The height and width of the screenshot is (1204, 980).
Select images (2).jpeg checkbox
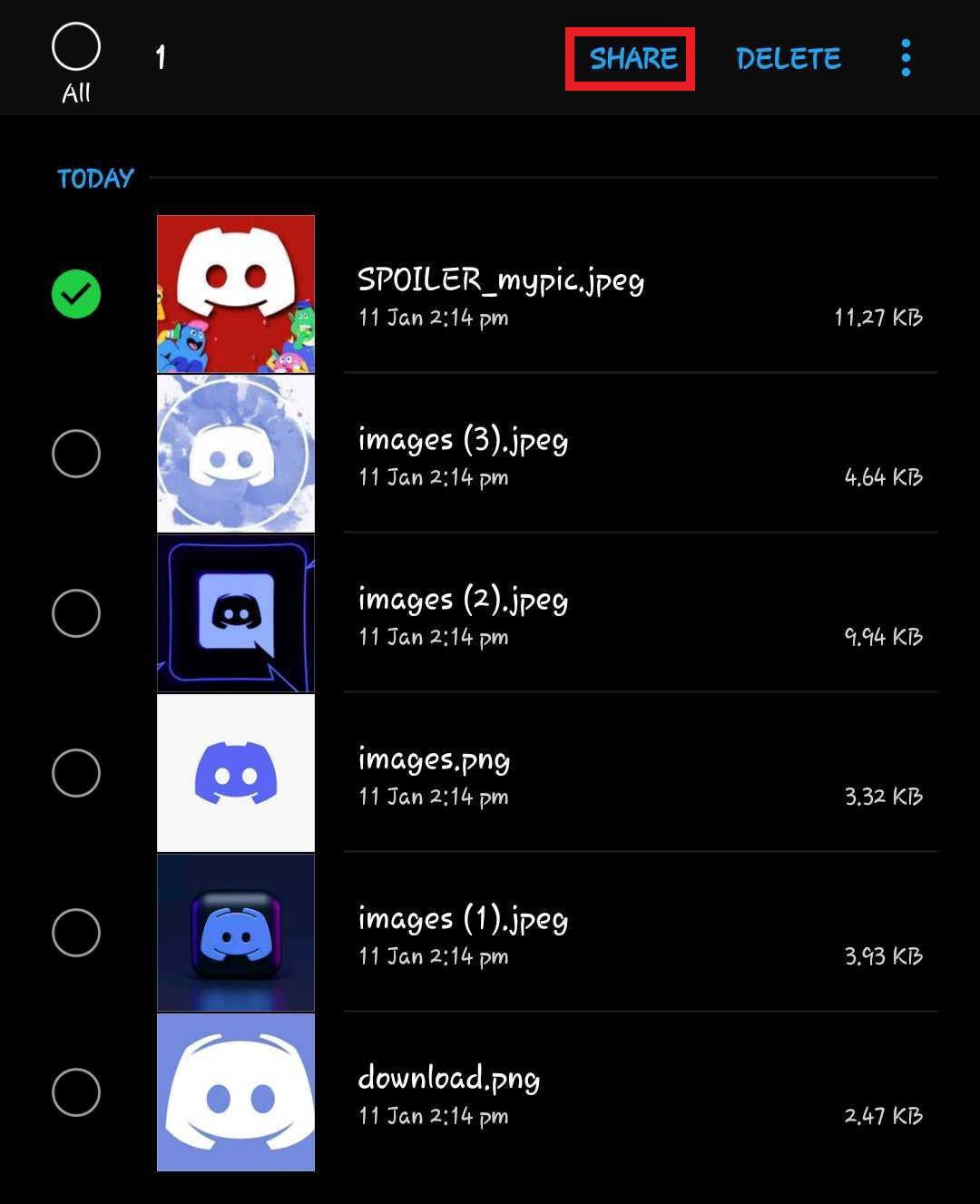click(75, 612)
